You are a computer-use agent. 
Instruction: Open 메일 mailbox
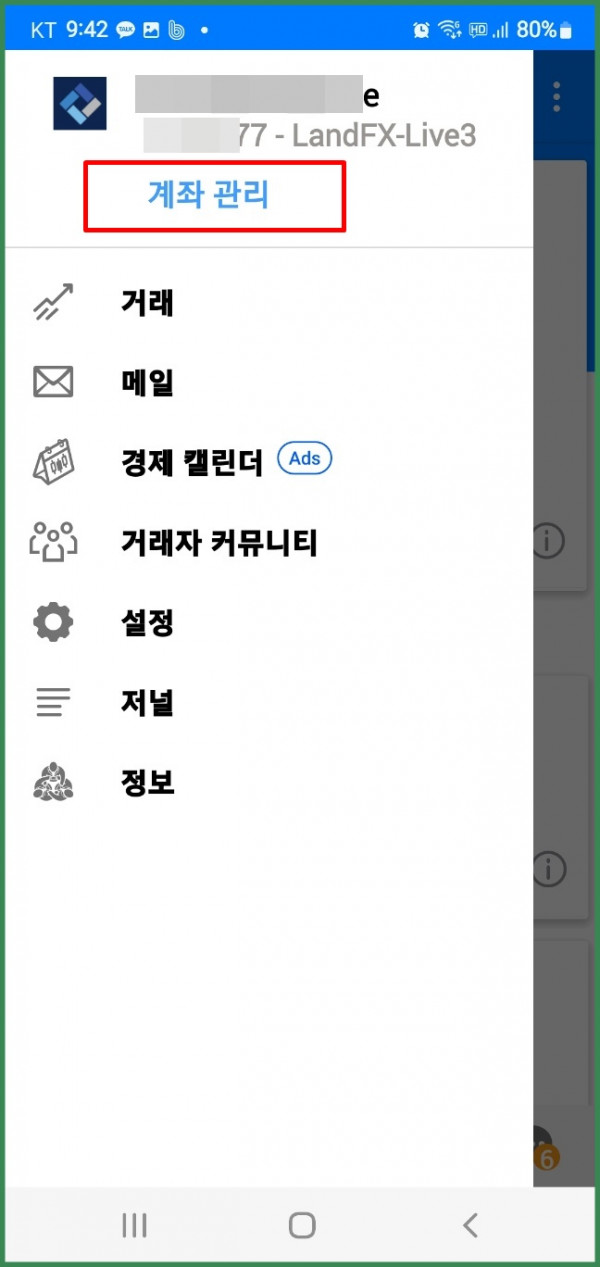click(x=147, y=382)
